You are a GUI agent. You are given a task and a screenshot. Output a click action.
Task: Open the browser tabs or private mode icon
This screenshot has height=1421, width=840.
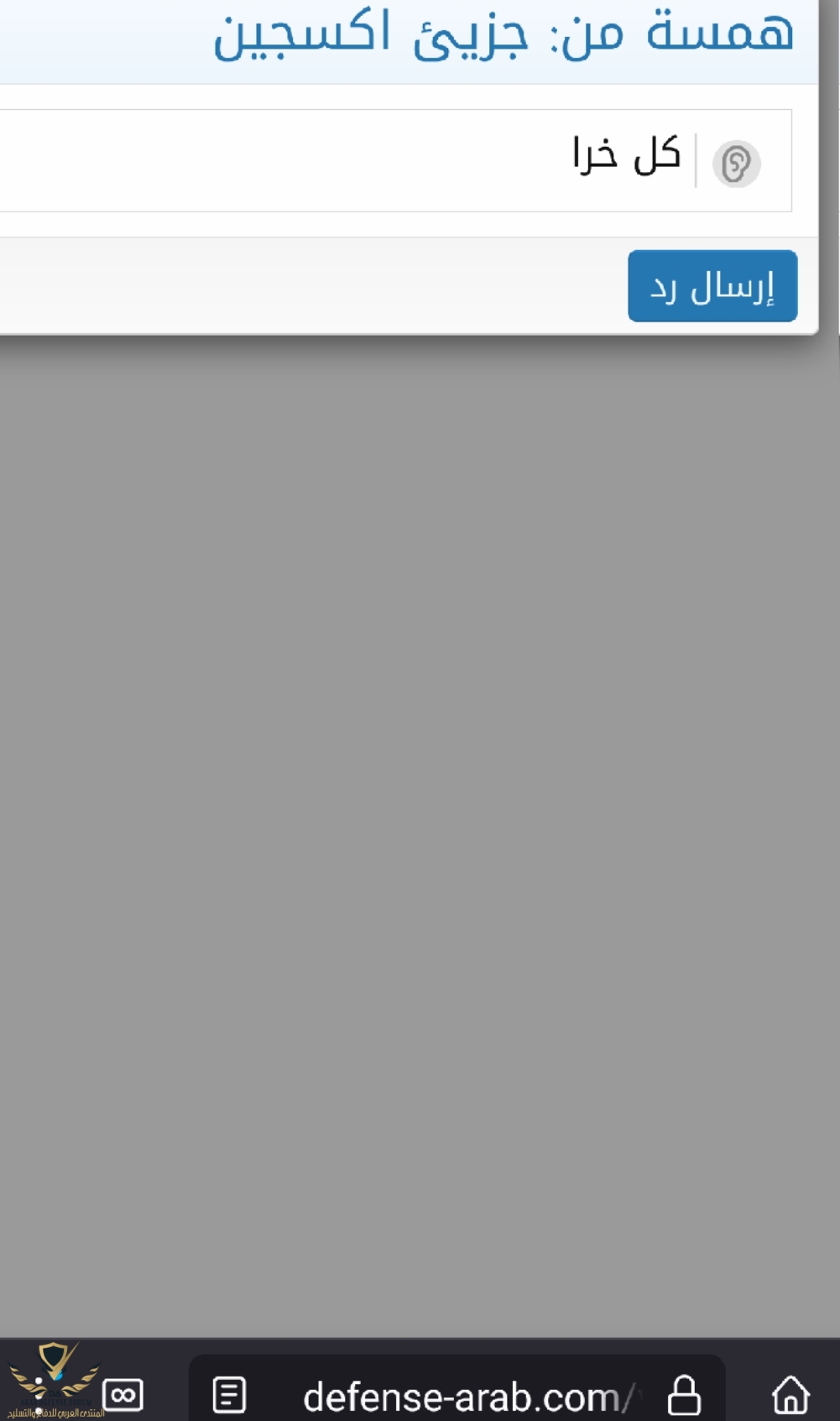point(123,1395)
